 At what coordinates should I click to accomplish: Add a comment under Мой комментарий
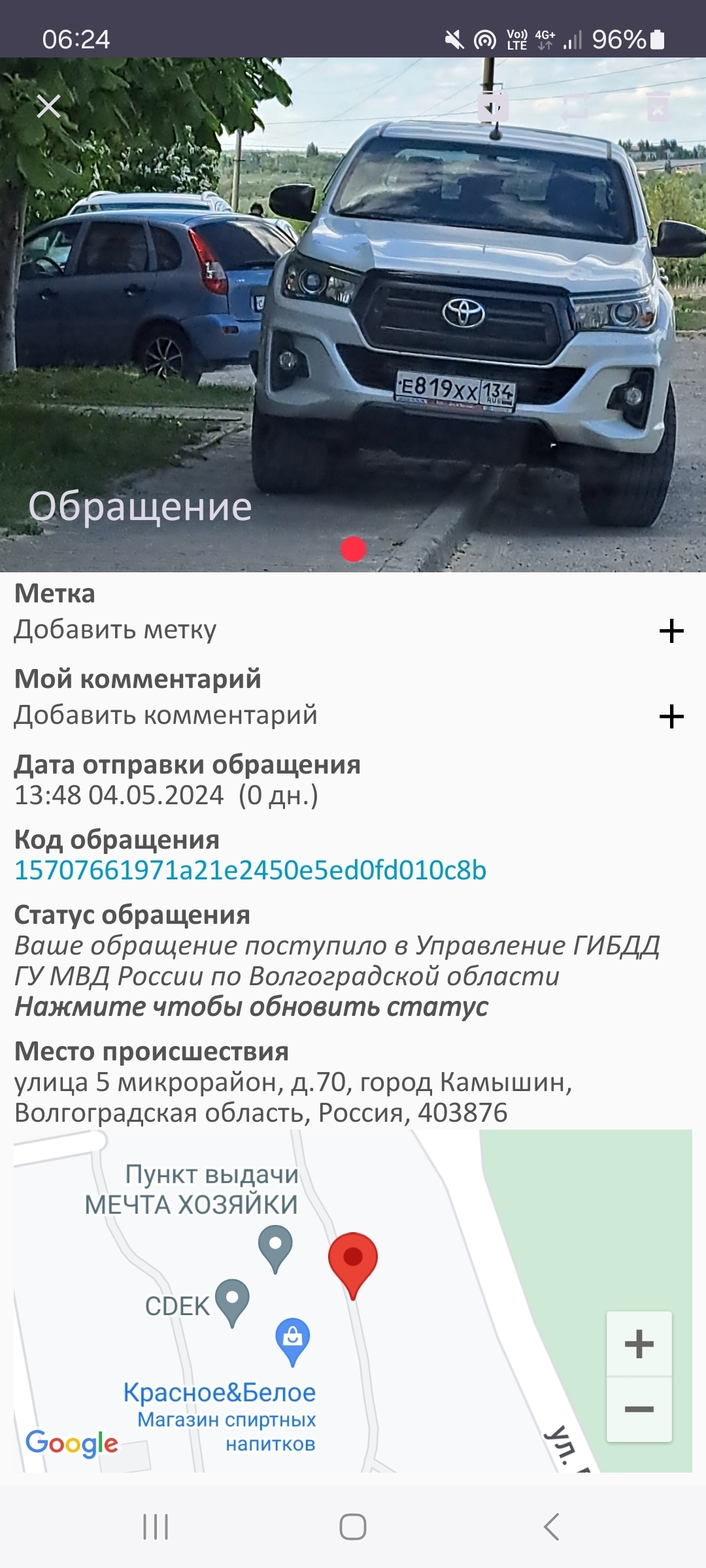click(671, 717)
